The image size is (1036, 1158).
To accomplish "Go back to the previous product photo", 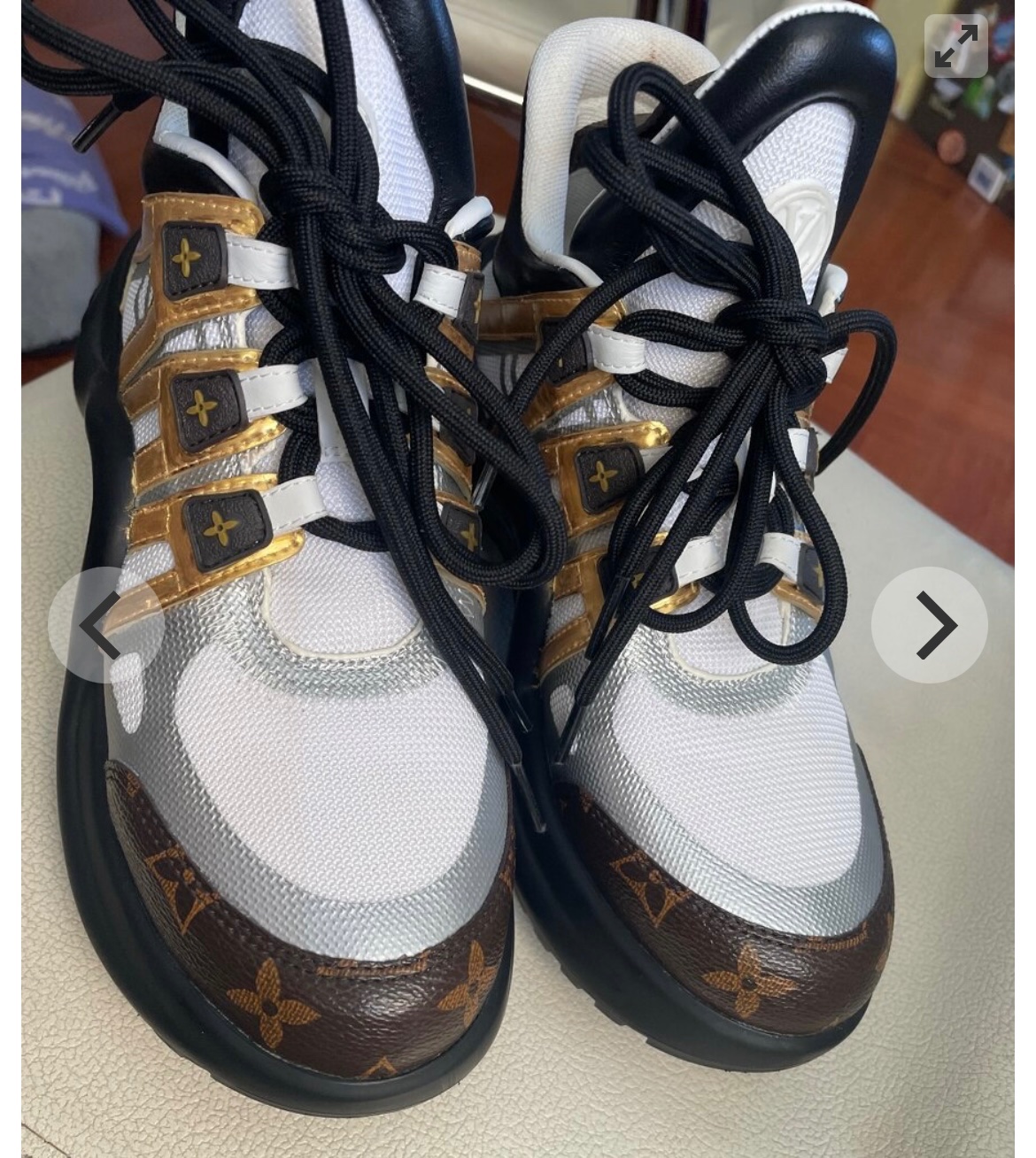I will pos(104,625).
